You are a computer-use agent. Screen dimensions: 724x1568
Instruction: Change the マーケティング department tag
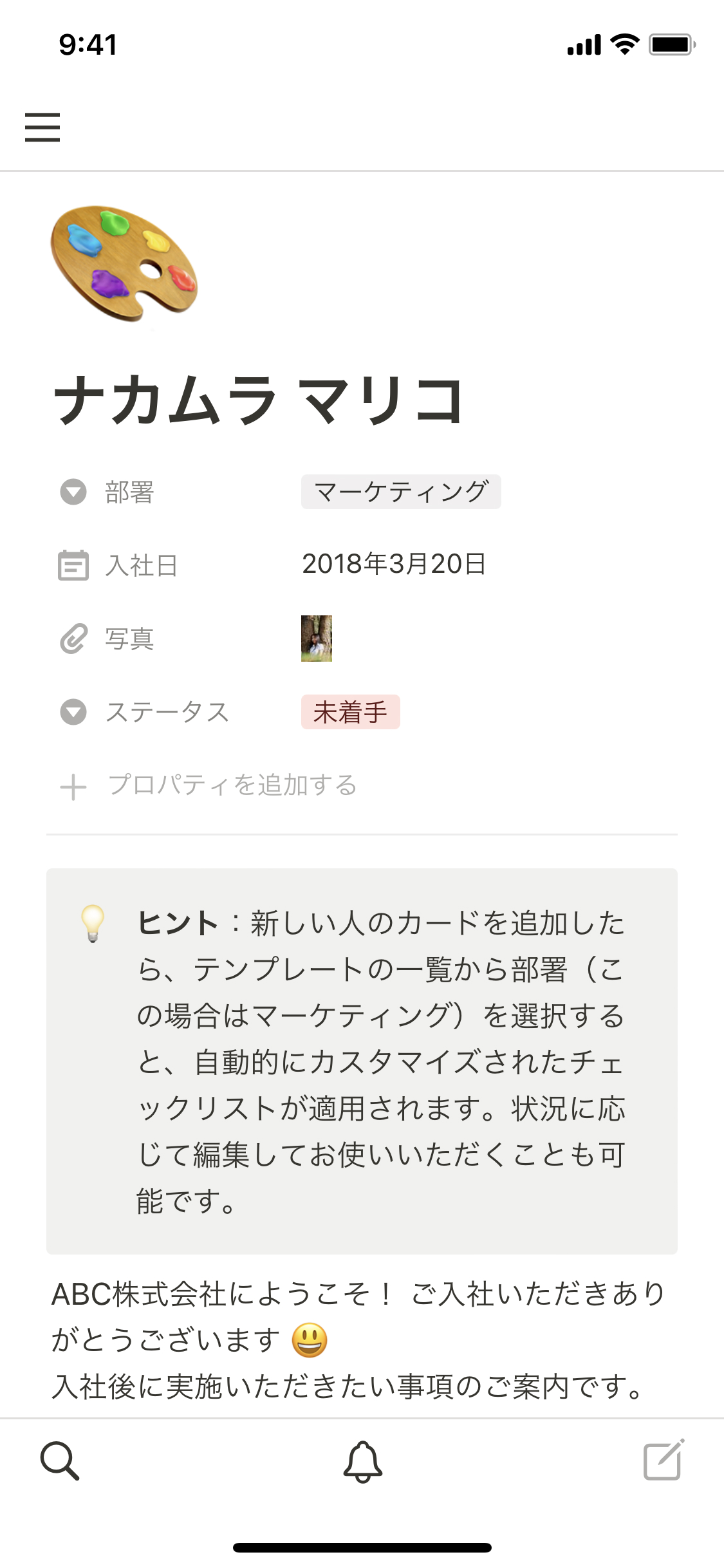click(x=400, y=492)
